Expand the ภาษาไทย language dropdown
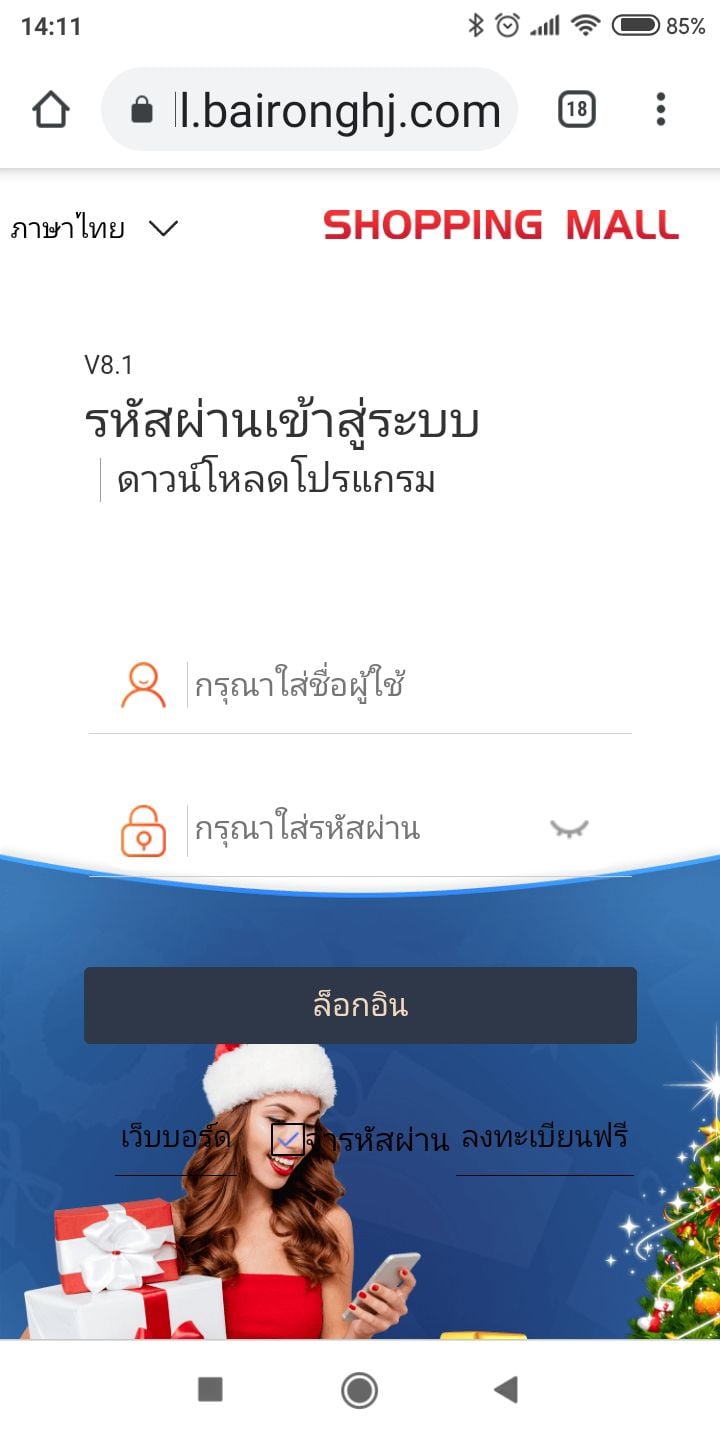720x1440 pixels. 94,229
